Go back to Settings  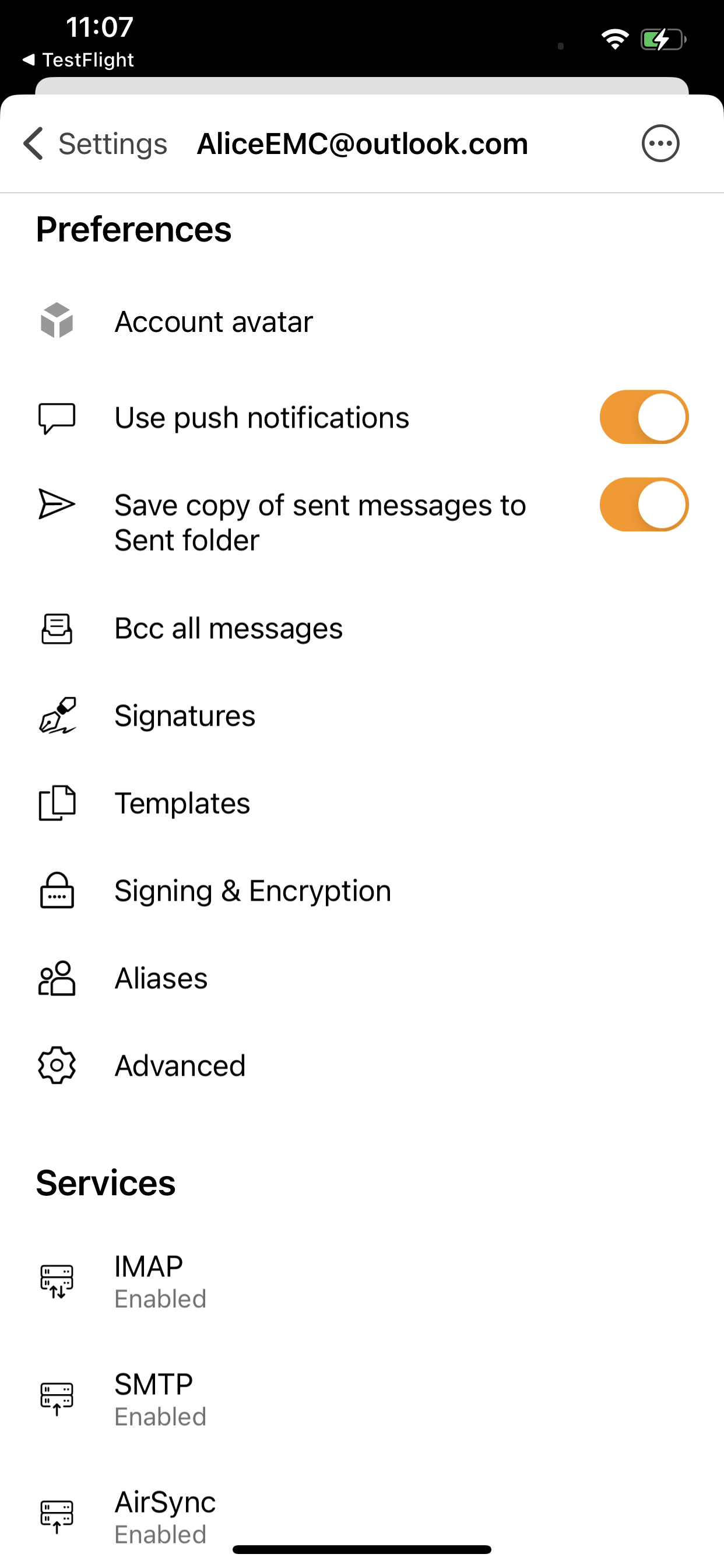[95, 143]
